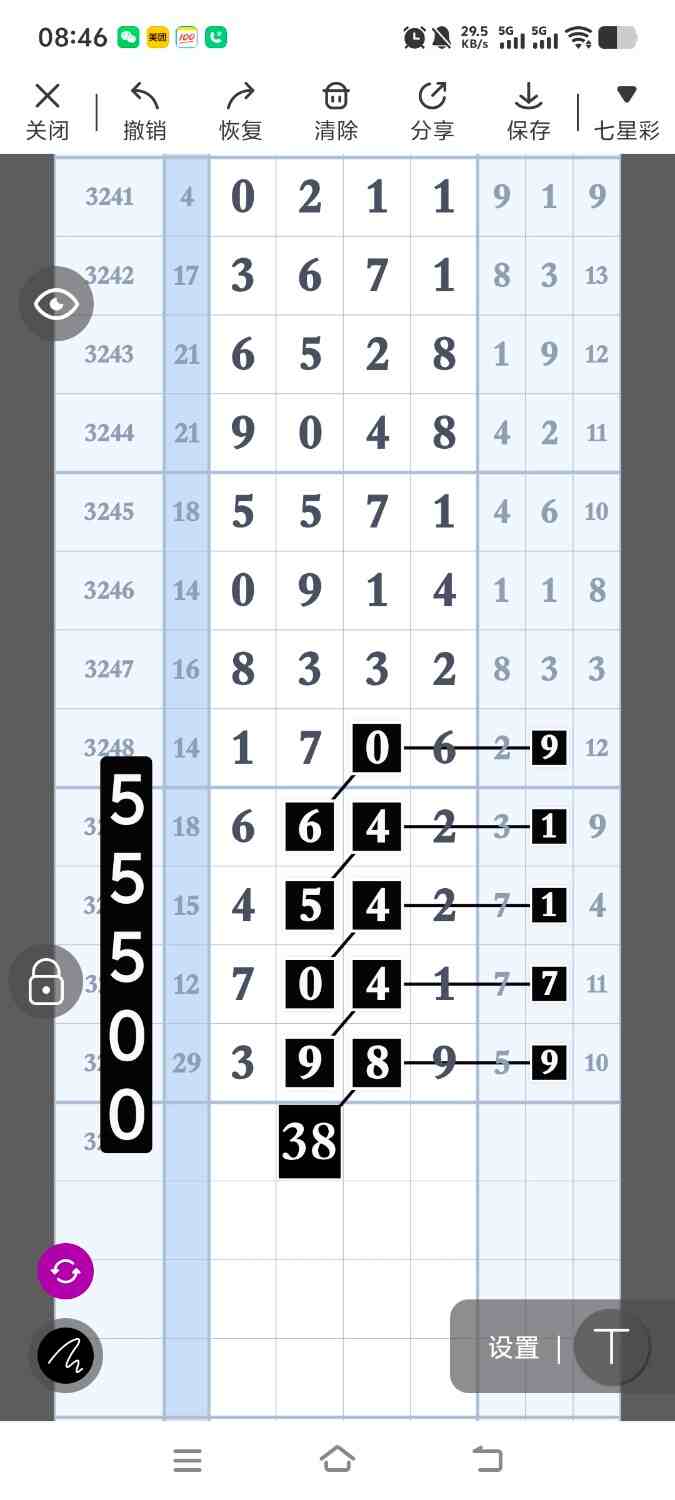
Task: Share the marked chart
Action: 432,111
